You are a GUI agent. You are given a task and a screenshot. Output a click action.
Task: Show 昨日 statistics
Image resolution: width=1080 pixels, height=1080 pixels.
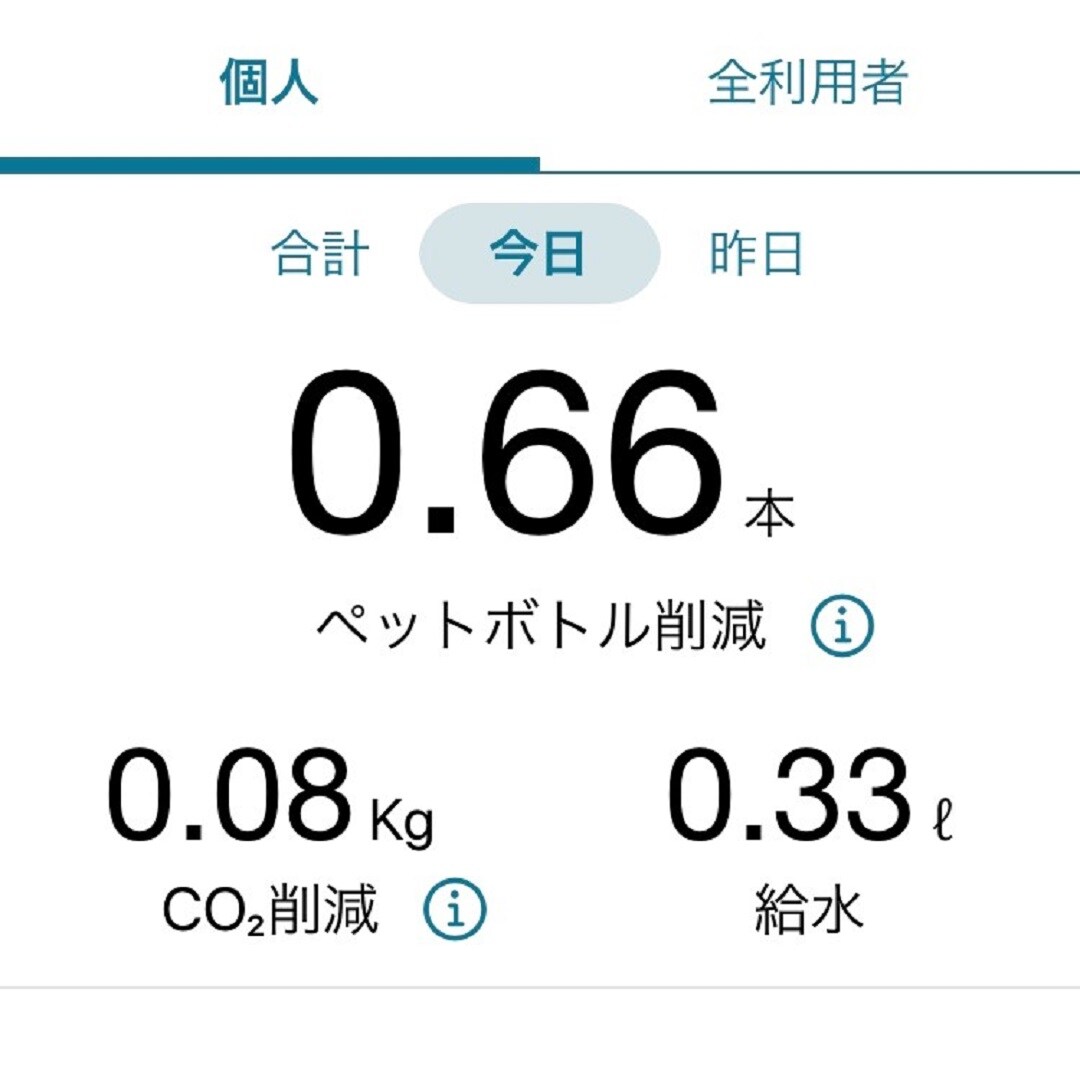pos(756,254)
